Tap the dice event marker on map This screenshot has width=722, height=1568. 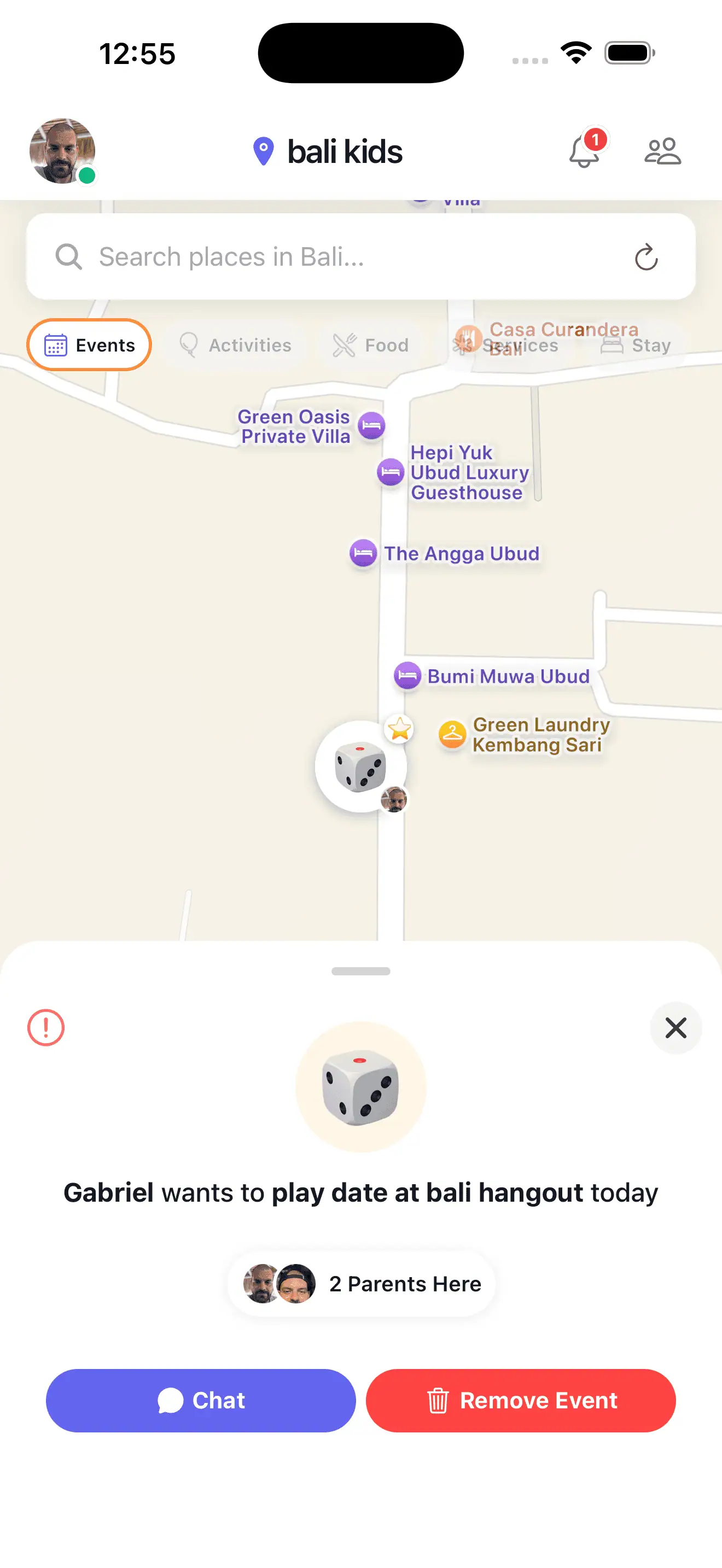click(x=360, y=767)
